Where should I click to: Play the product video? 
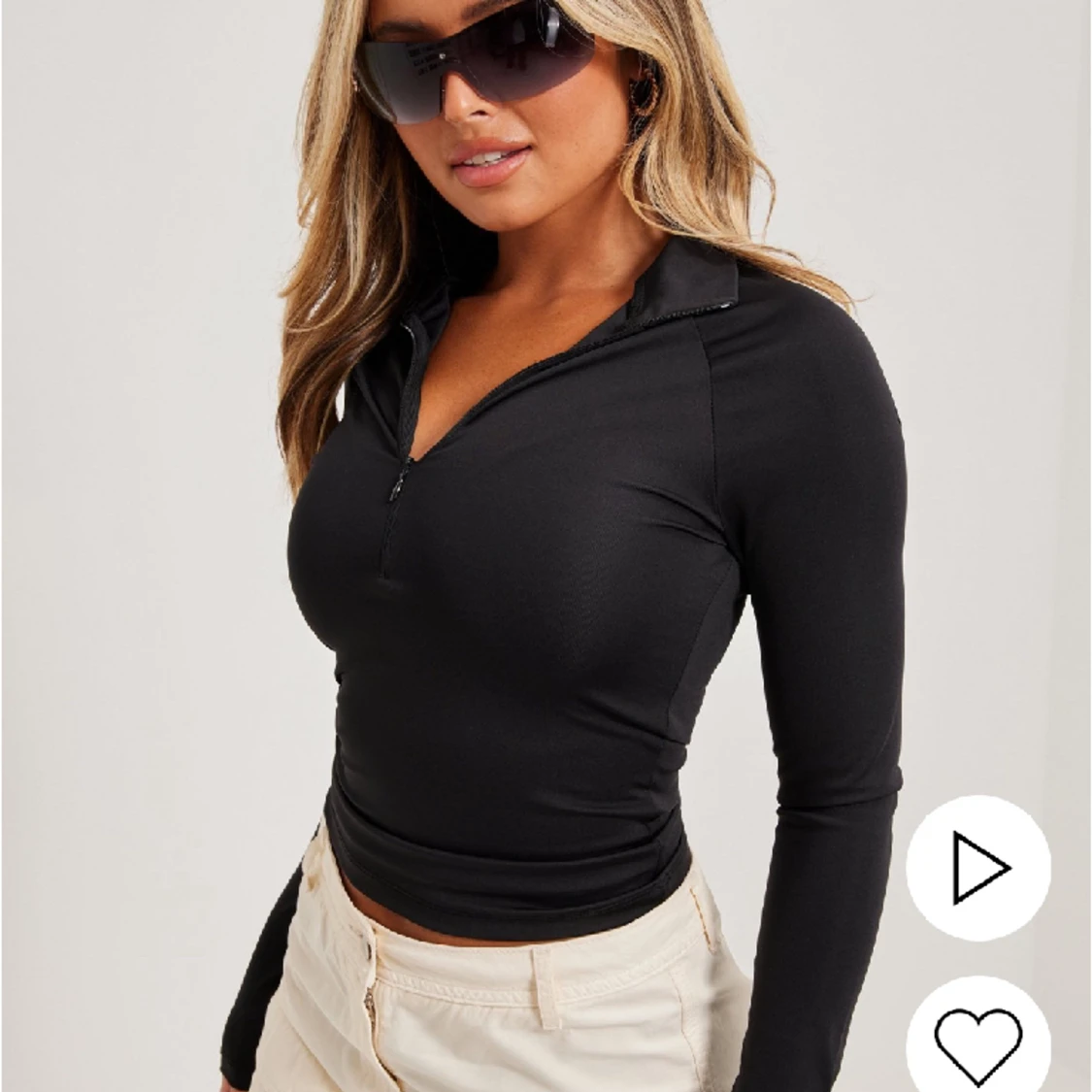pos(978,867)
